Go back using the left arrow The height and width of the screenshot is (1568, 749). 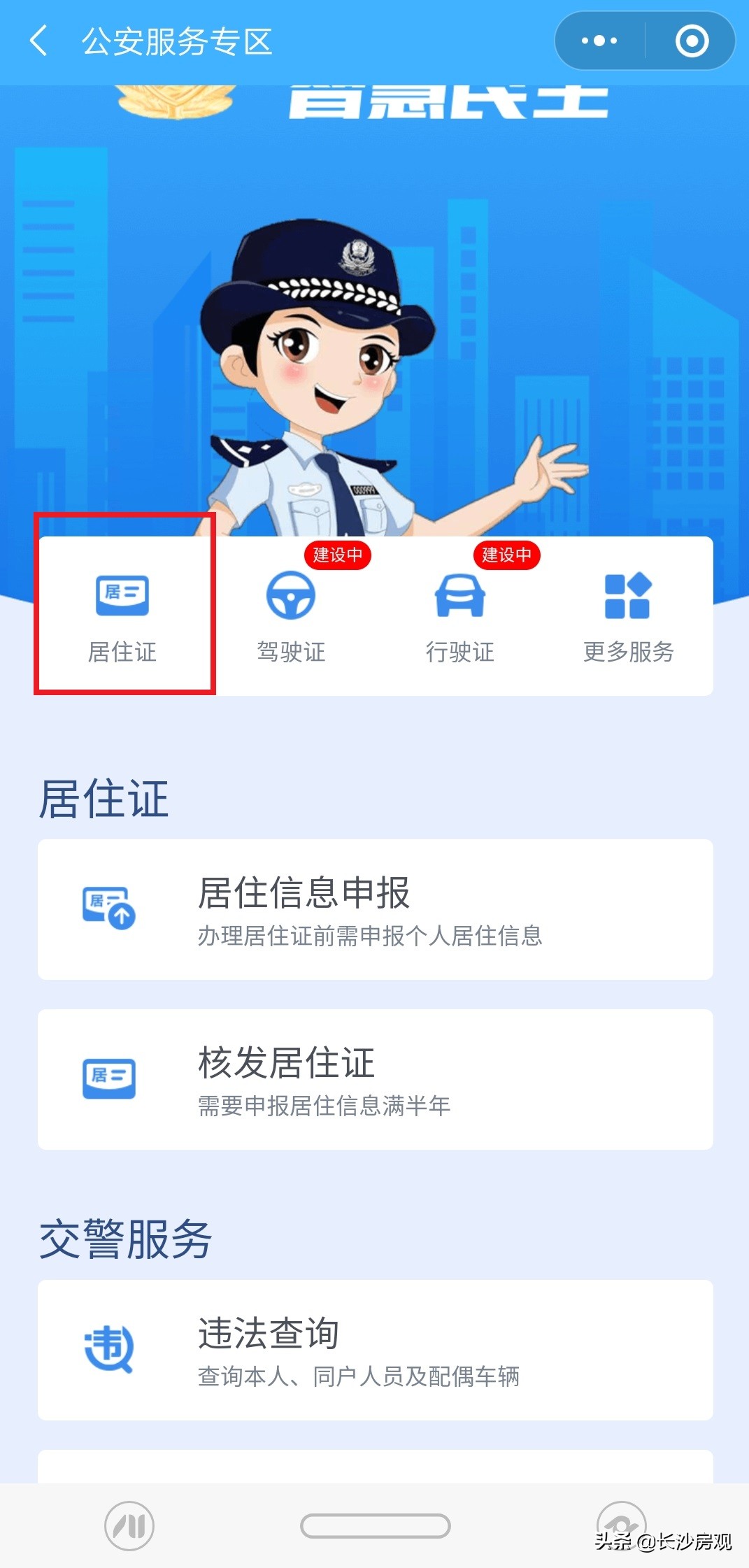tap(38, 42)
